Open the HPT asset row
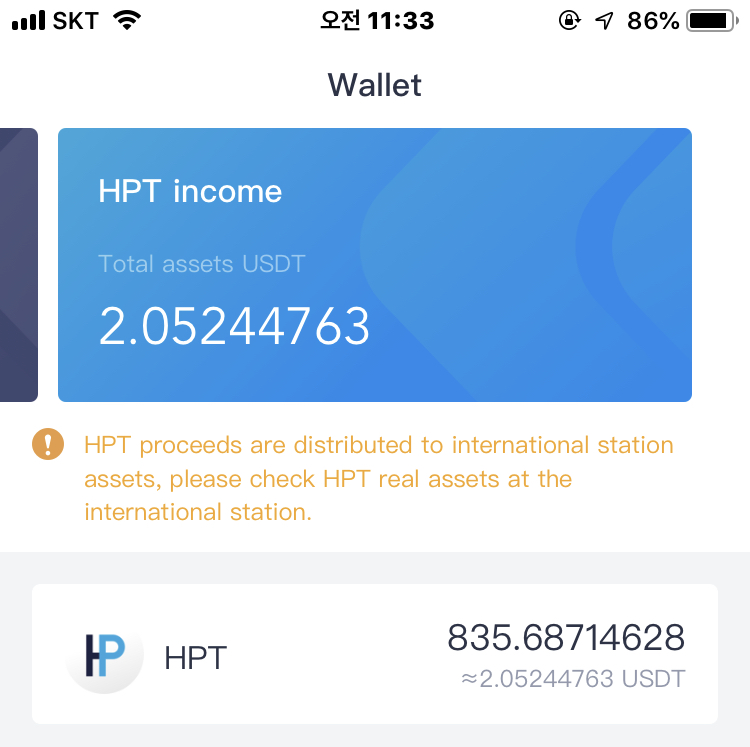This screenshot has width=750, height=747. [x=374, y=655]
